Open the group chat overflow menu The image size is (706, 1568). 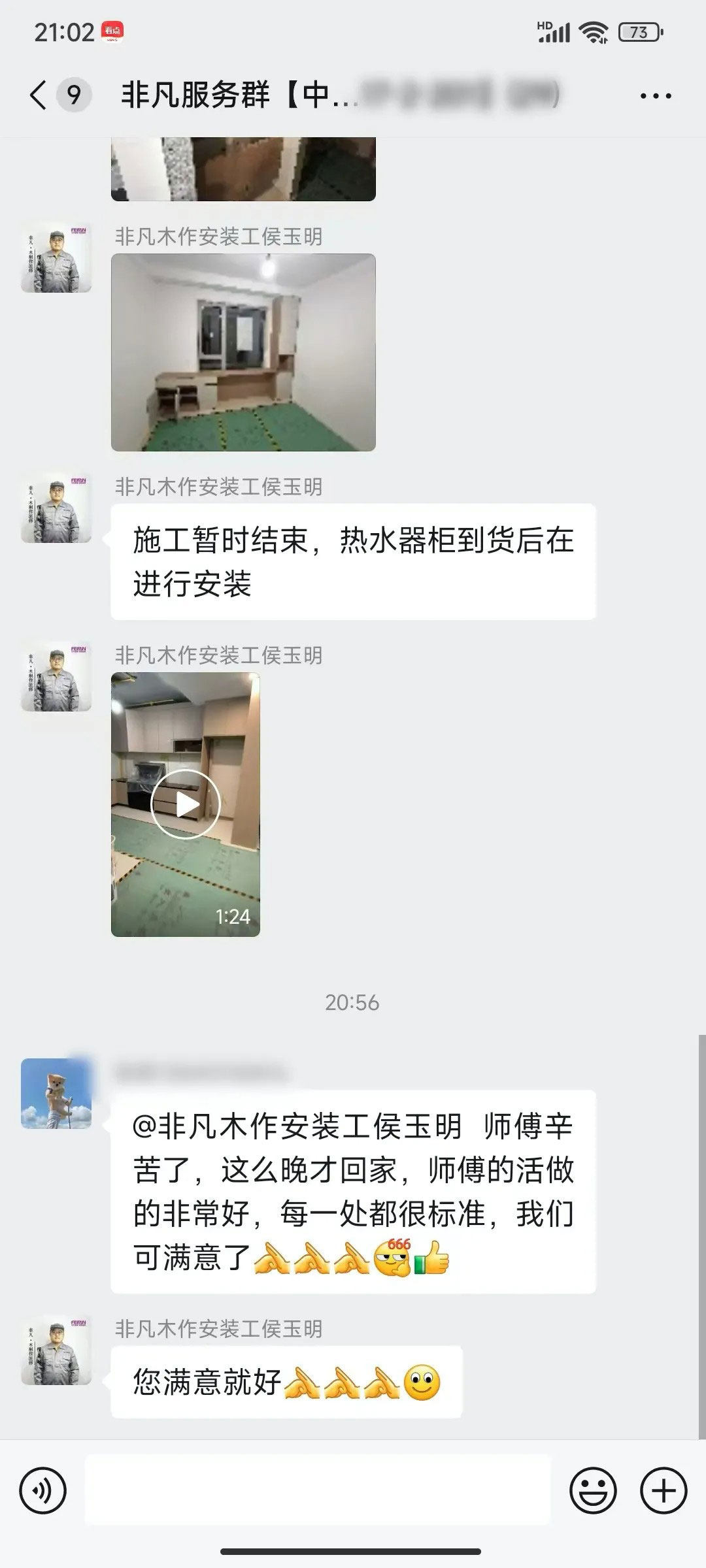(x=656, y=96)
